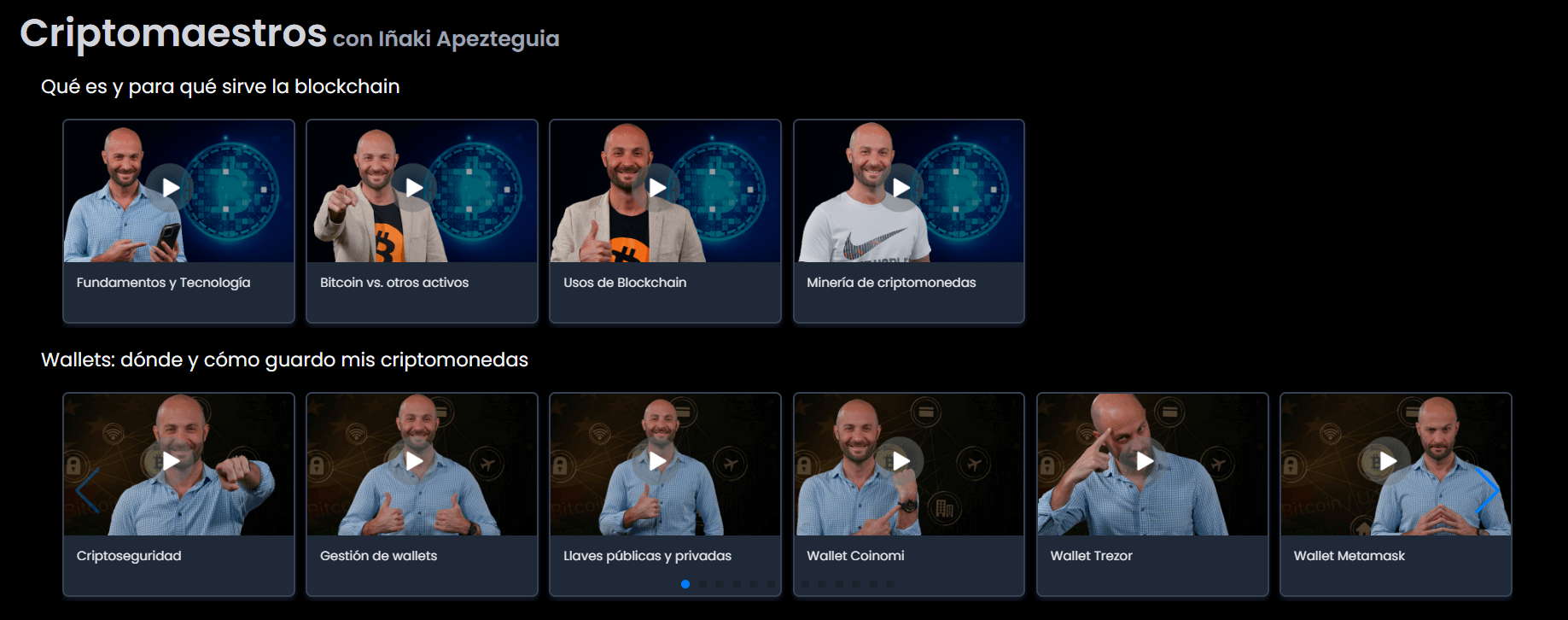1568x620 pixels.
Task: Play the Wallet Trezor lesson
Action: tap(1145, 461)
